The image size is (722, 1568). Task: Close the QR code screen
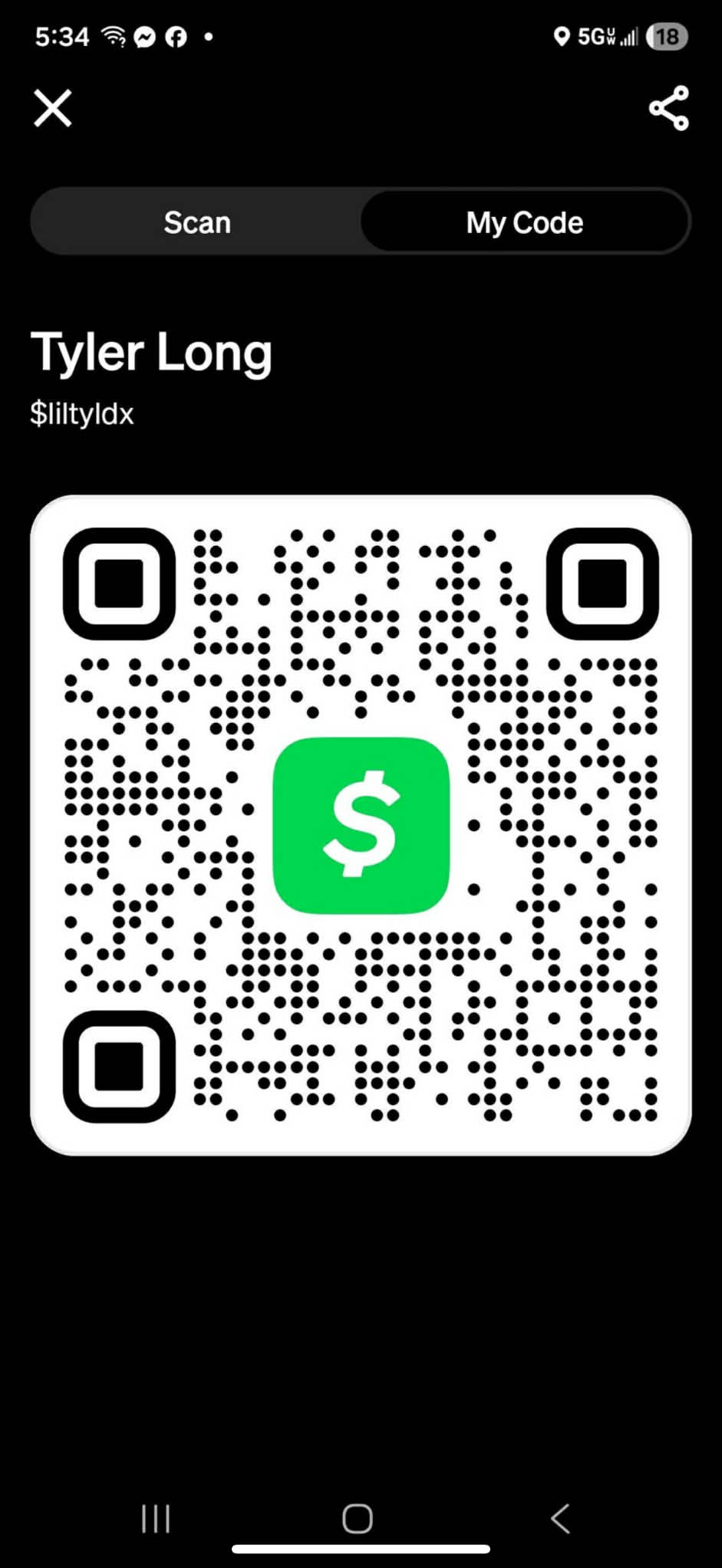[x=53, y=108]
